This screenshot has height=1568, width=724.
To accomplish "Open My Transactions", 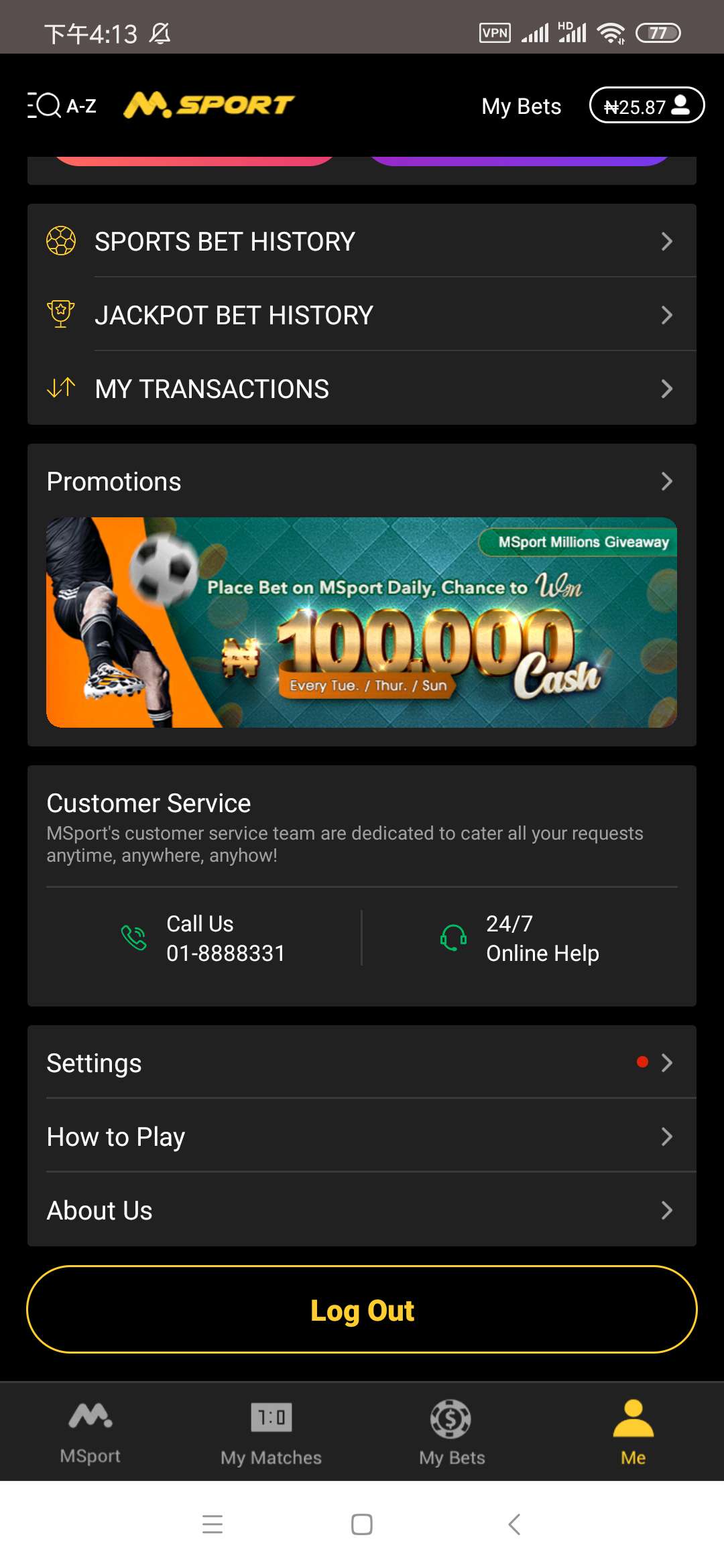I will (x=361, y=389).
